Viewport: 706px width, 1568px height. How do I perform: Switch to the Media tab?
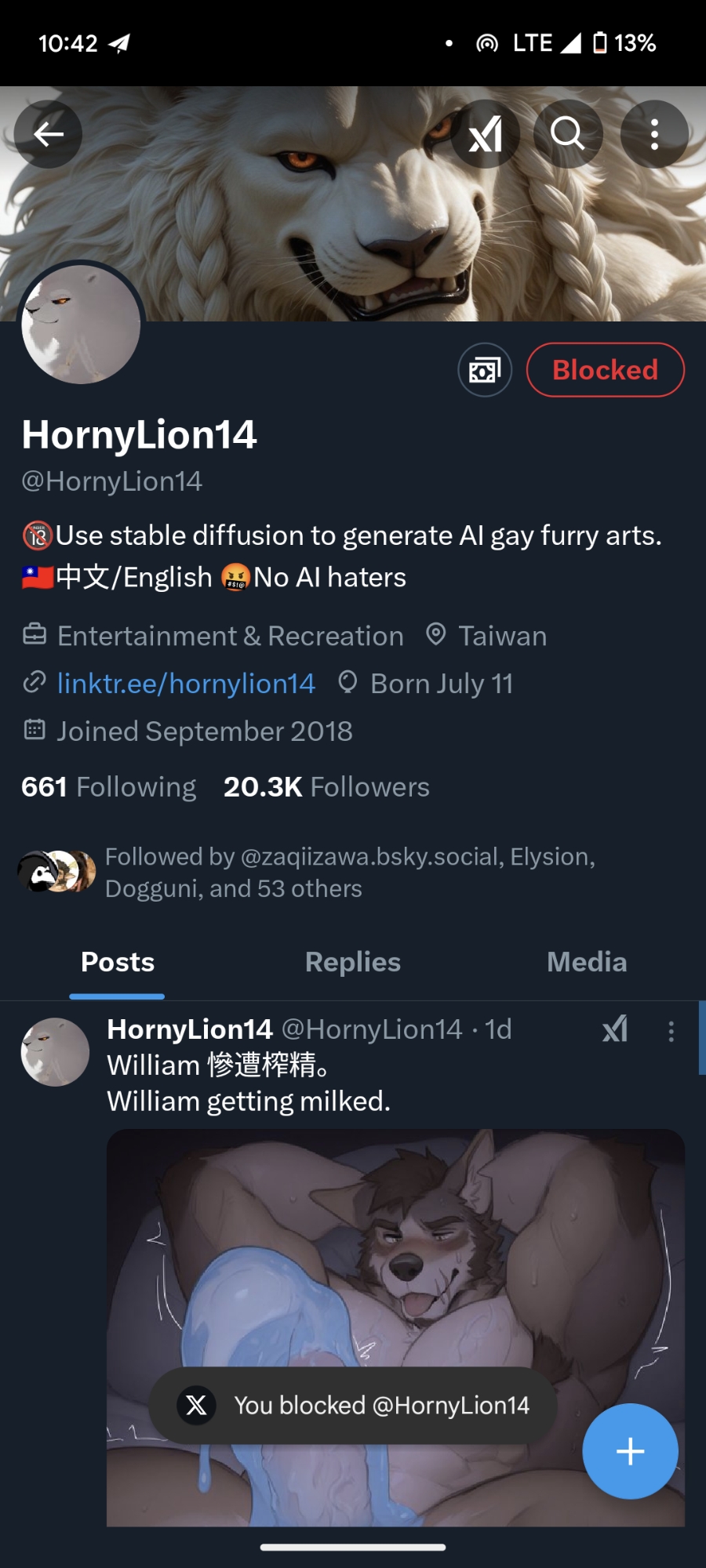[587, 962]
